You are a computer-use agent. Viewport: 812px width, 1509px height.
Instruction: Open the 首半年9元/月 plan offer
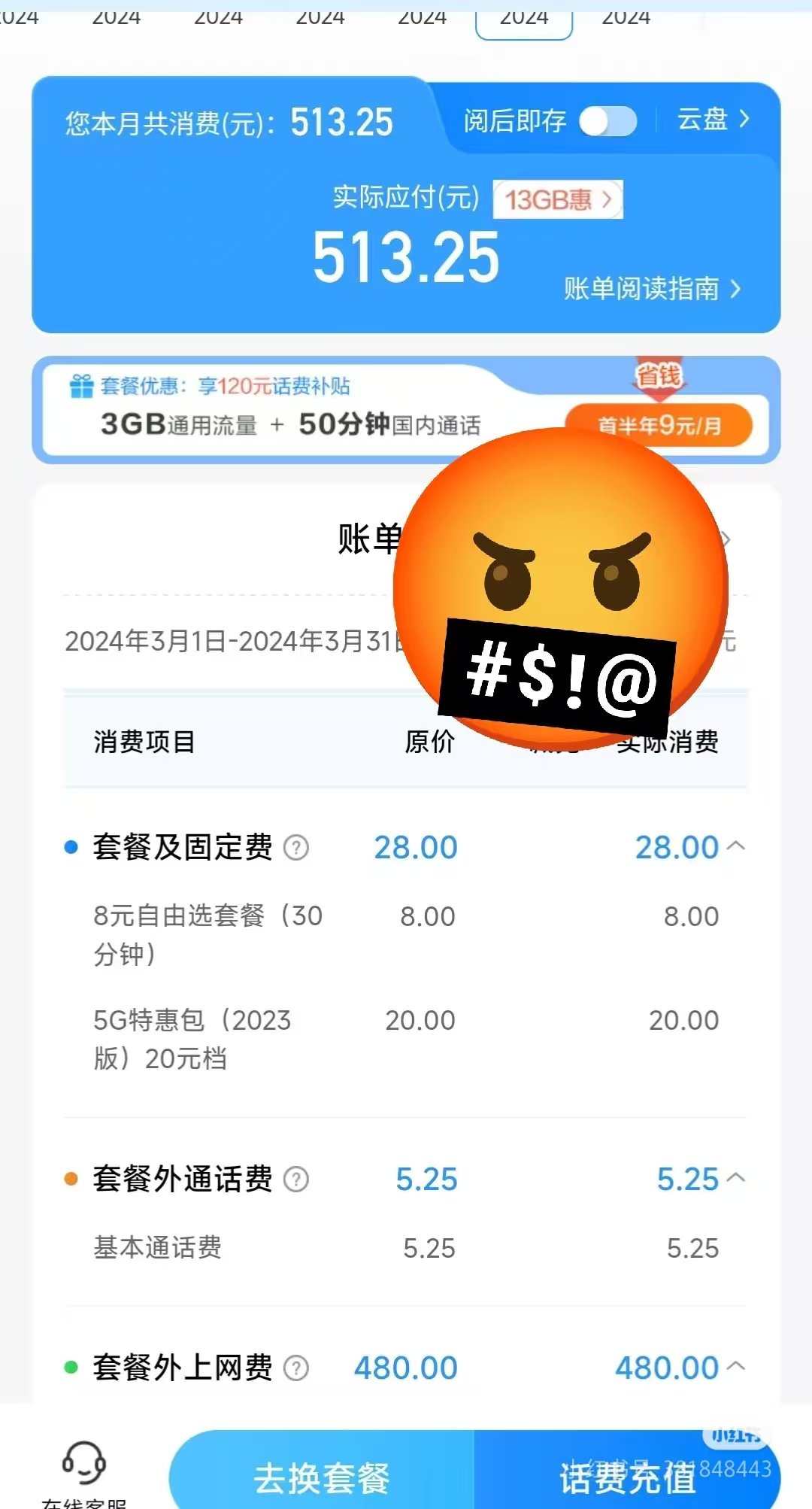658,425
